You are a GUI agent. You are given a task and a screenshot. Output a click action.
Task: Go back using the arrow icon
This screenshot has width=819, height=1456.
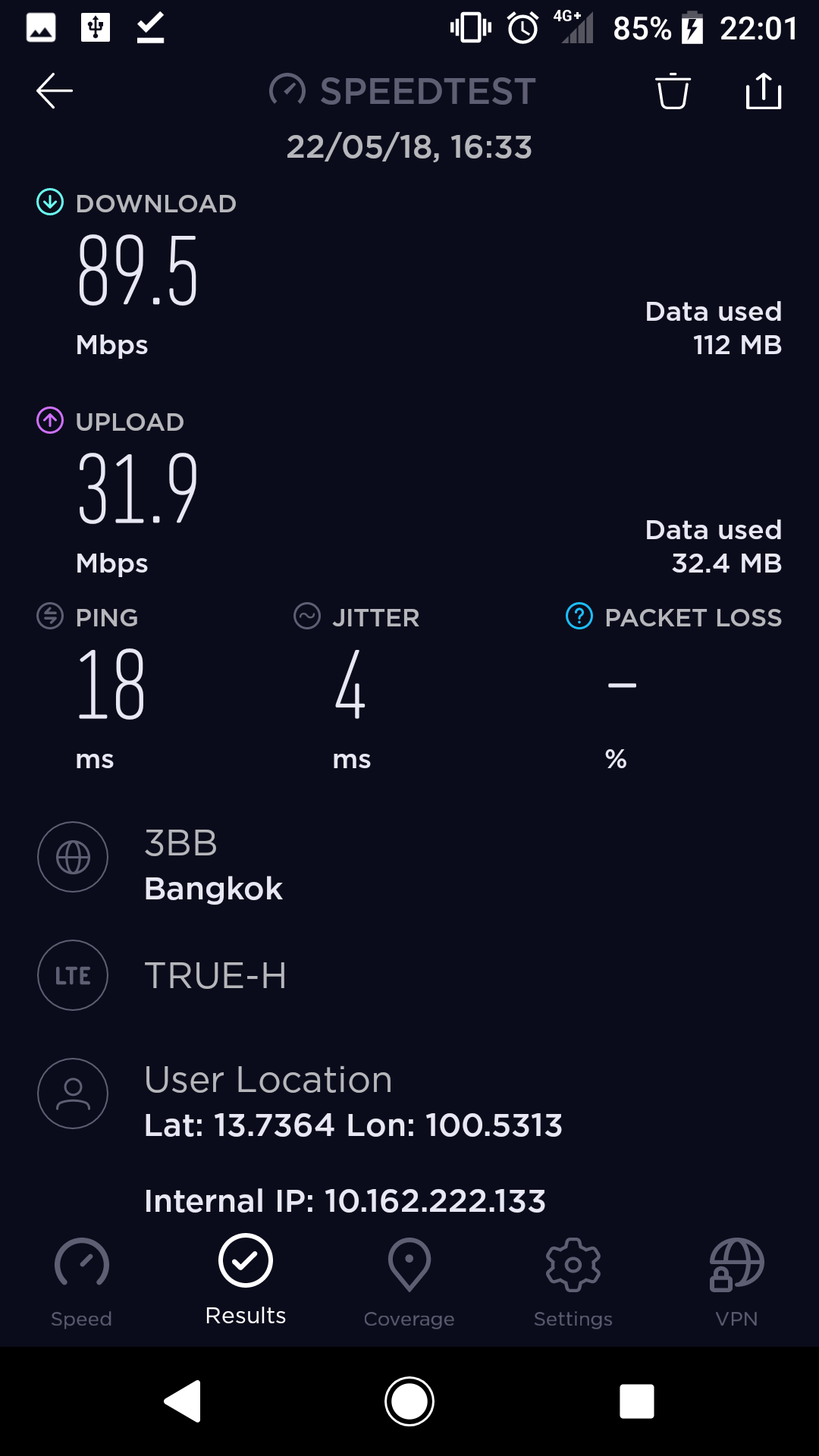55,91
